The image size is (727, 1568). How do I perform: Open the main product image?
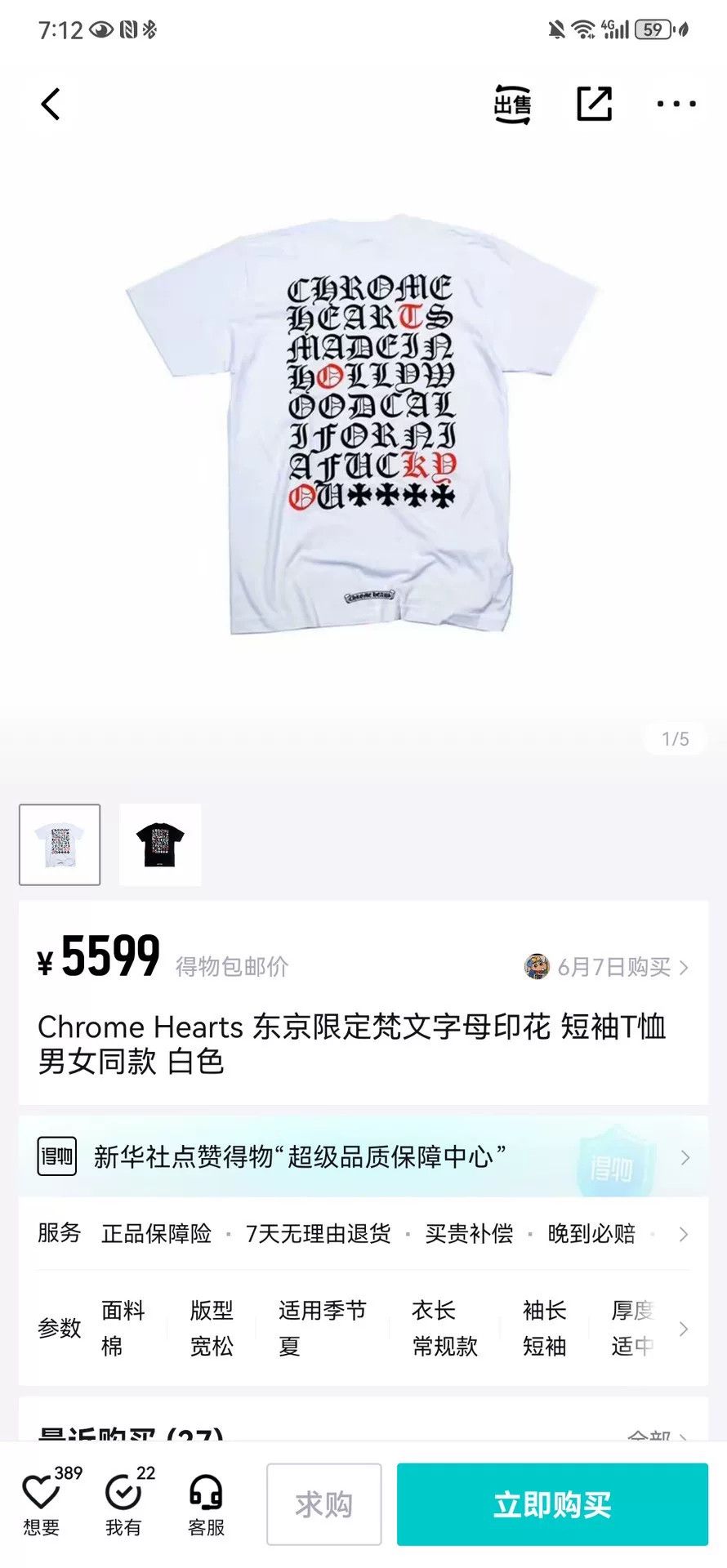coord(363,425)
